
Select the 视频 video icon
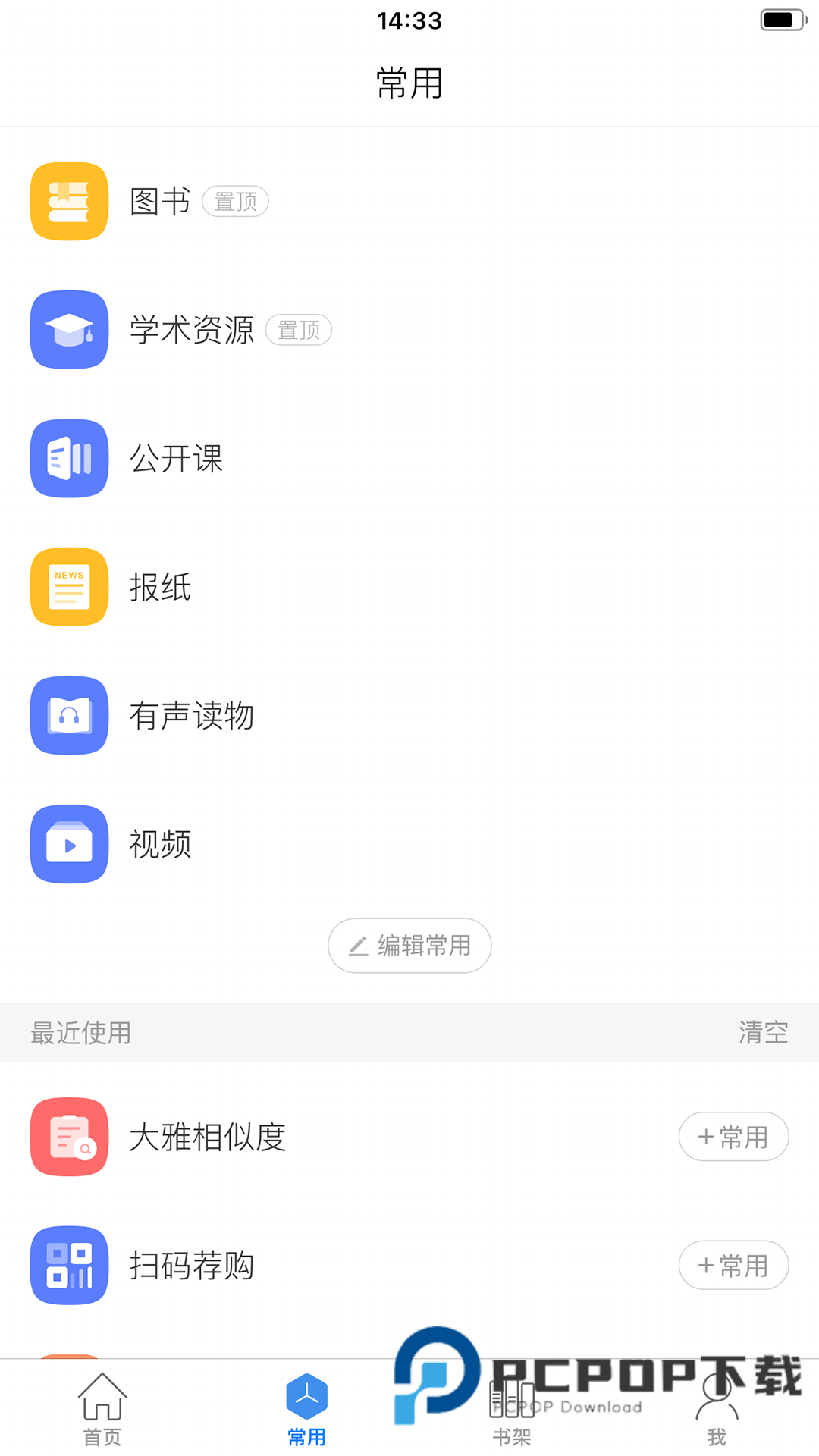tap(68, 845)
